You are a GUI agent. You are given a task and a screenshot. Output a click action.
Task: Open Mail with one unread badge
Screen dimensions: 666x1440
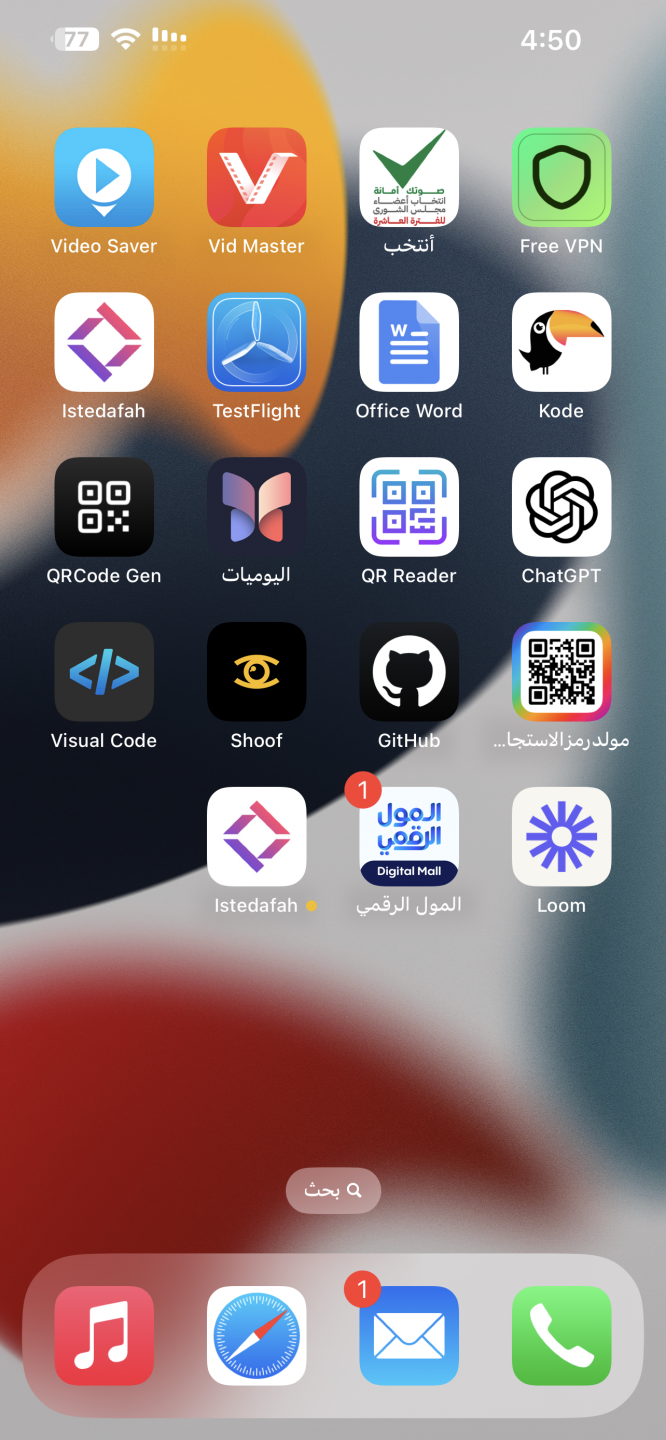point(409,1335)
